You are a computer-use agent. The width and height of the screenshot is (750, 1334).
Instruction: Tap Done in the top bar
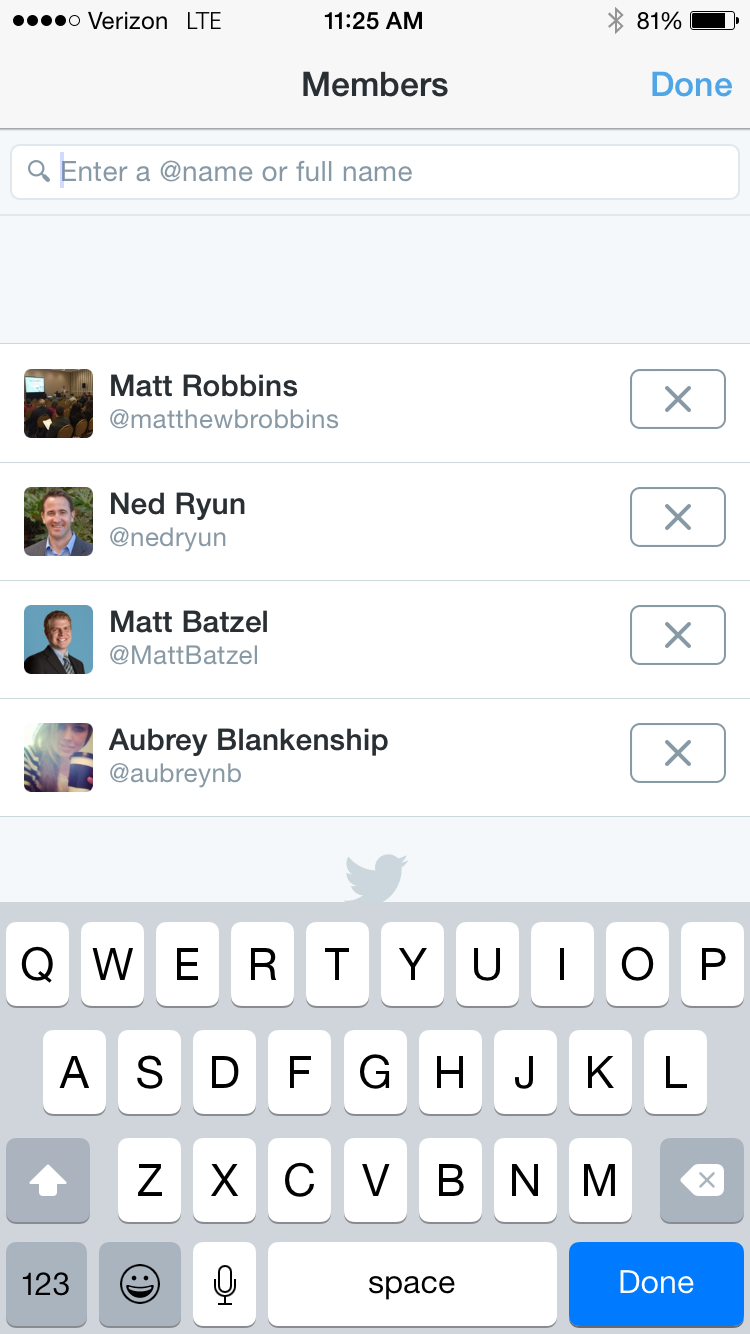tap(691, 85)
